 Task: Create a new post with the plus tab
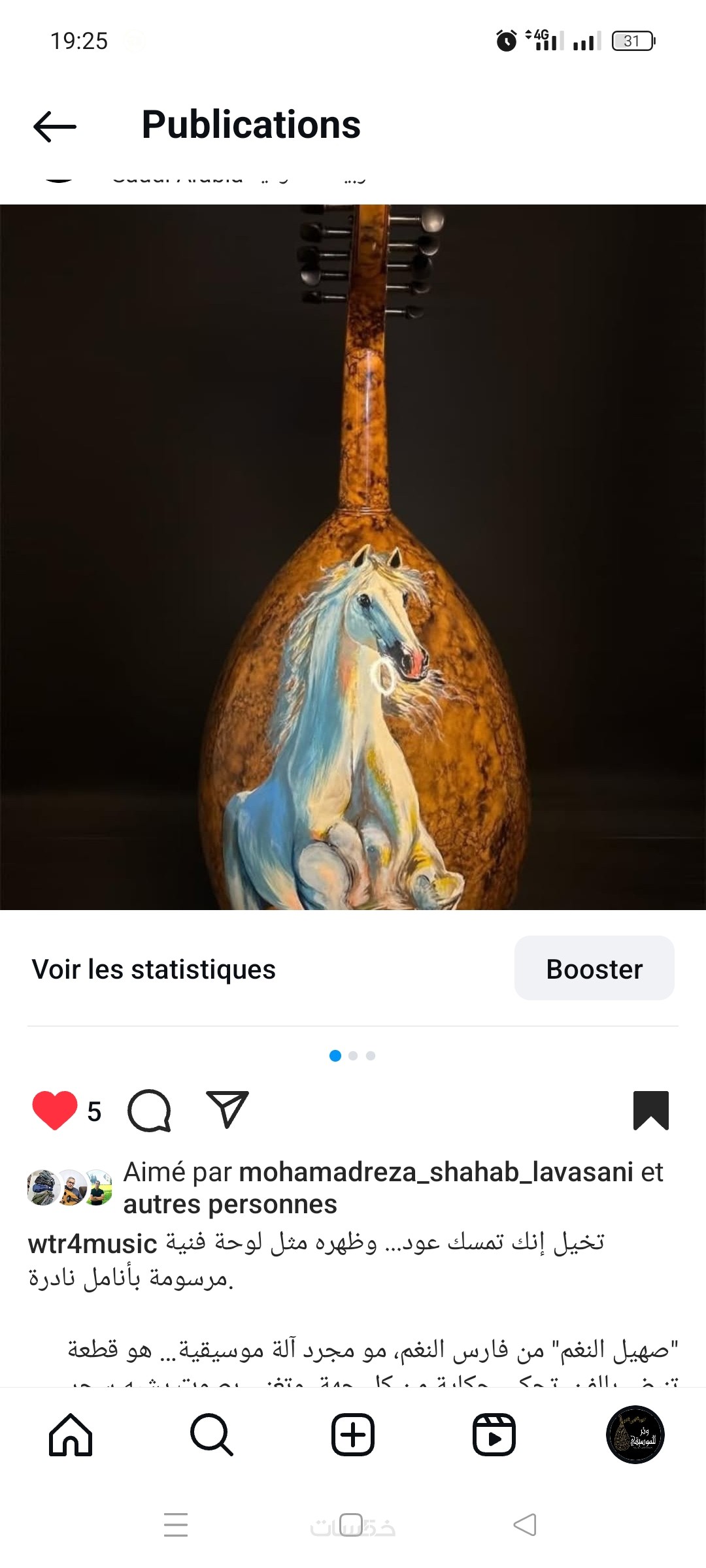click(x=353, y=1435)
